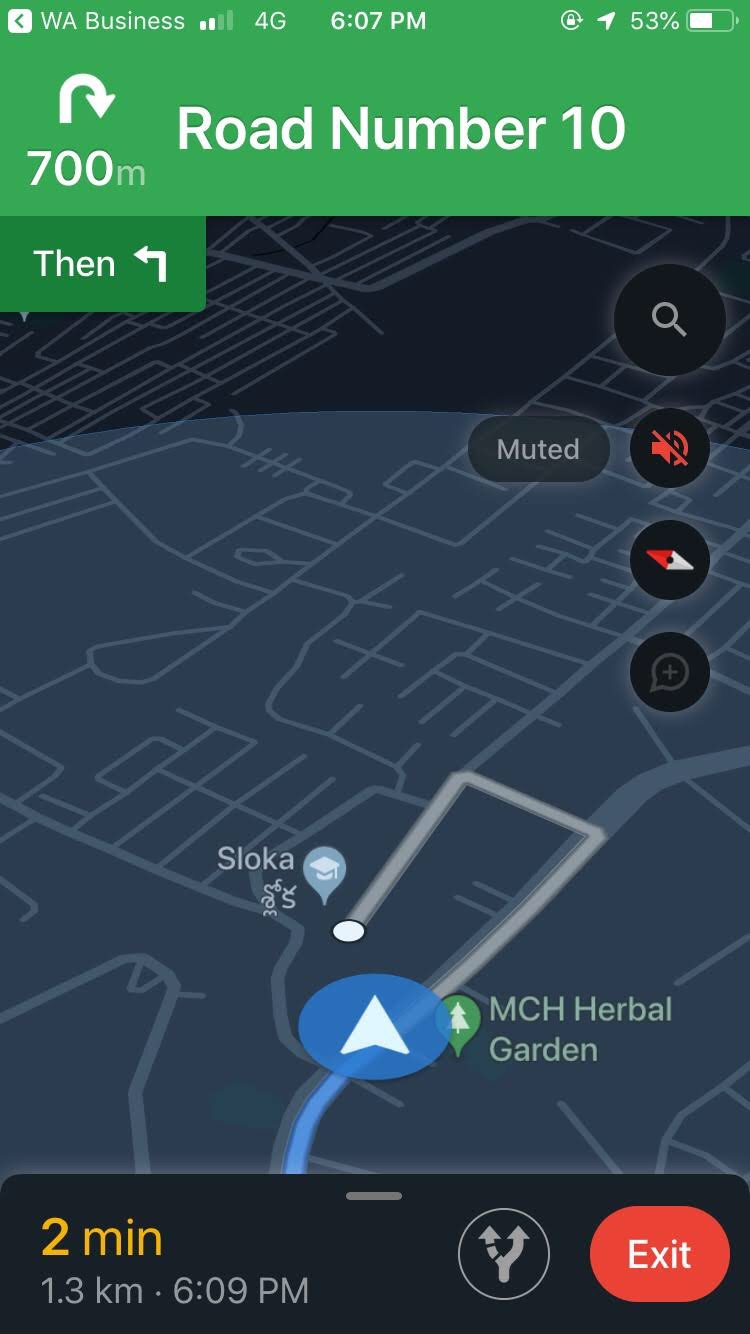
Task: Tap the blue navigation arrow marker
Action: pyautogui.click(x=373, y=1024)
